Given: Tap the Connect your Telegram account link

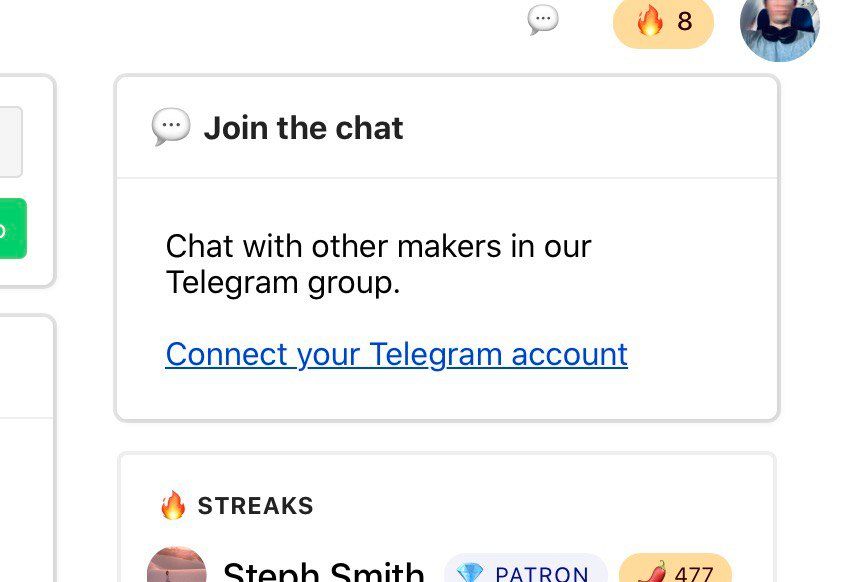Looking at the screenshot, I should [x=396, y=354].
